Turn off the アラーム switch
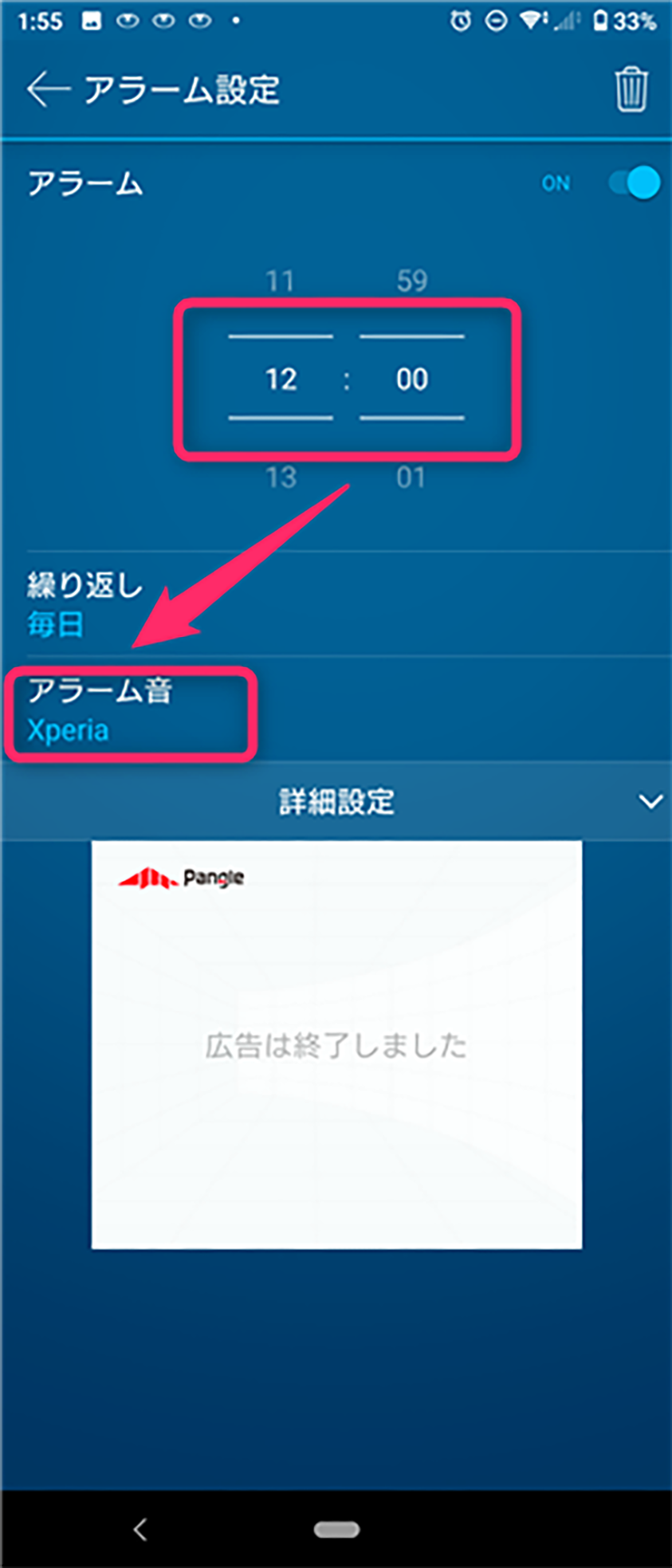672x1568 pixels. pos(634,183)
